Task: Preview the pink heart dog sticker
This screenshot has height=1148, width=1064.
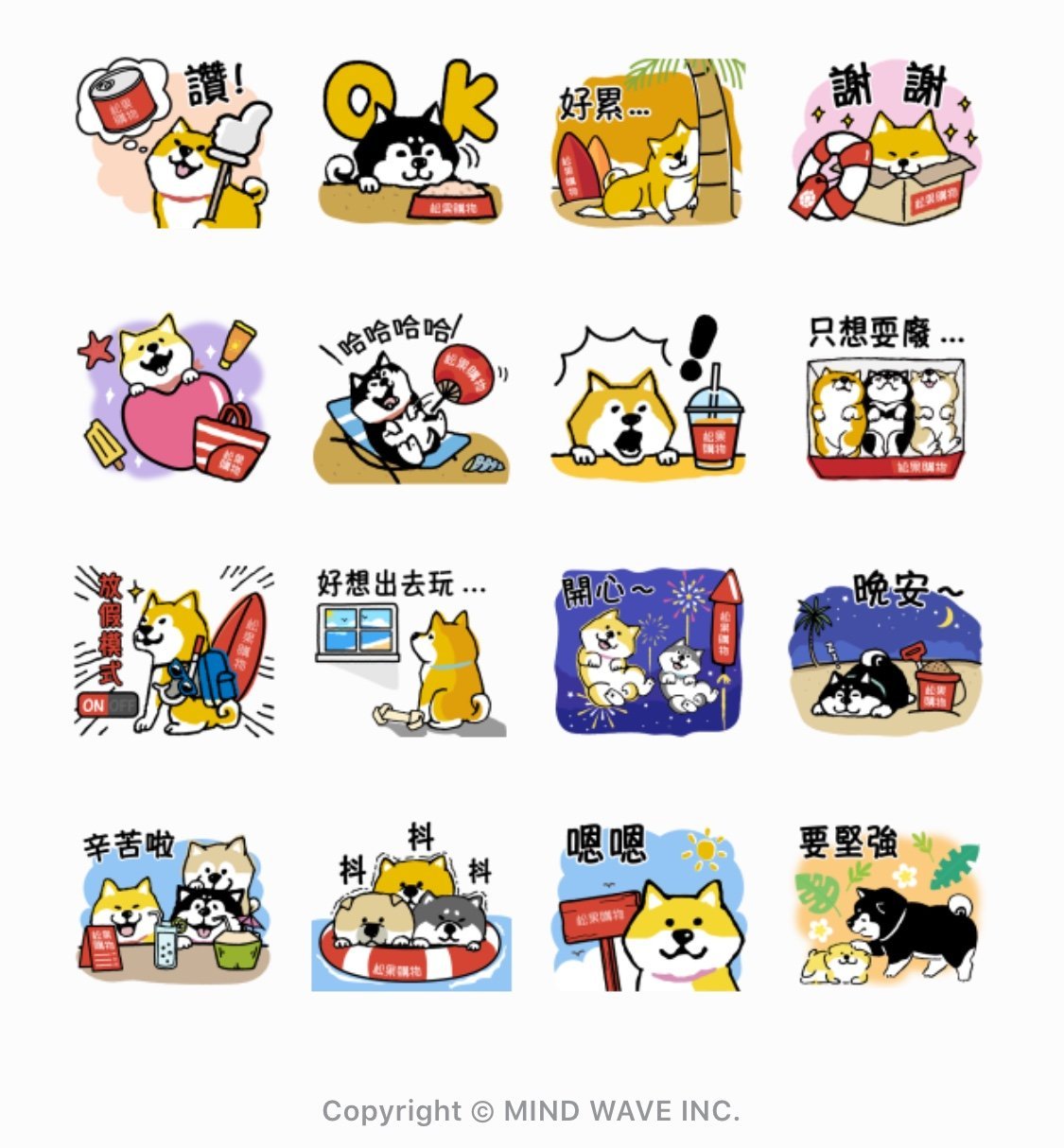Action: click(x=173, y=398)
